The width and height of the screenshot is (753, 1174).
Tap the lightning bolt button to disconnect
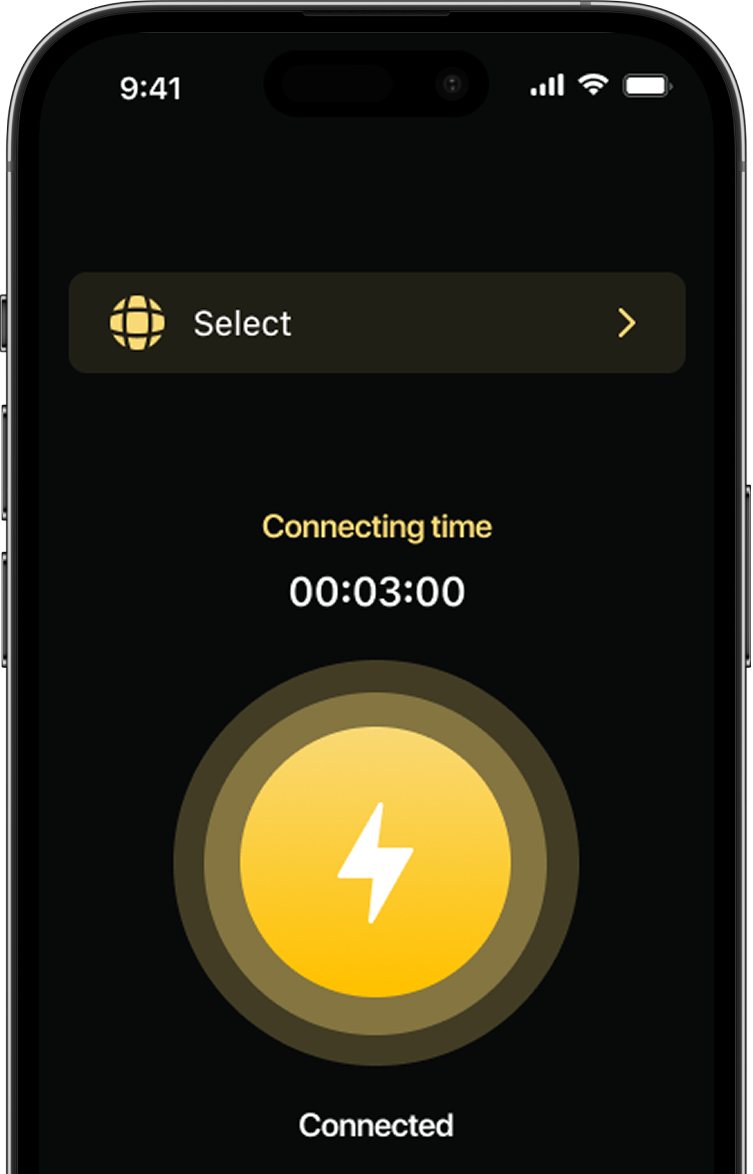point(375,862)
